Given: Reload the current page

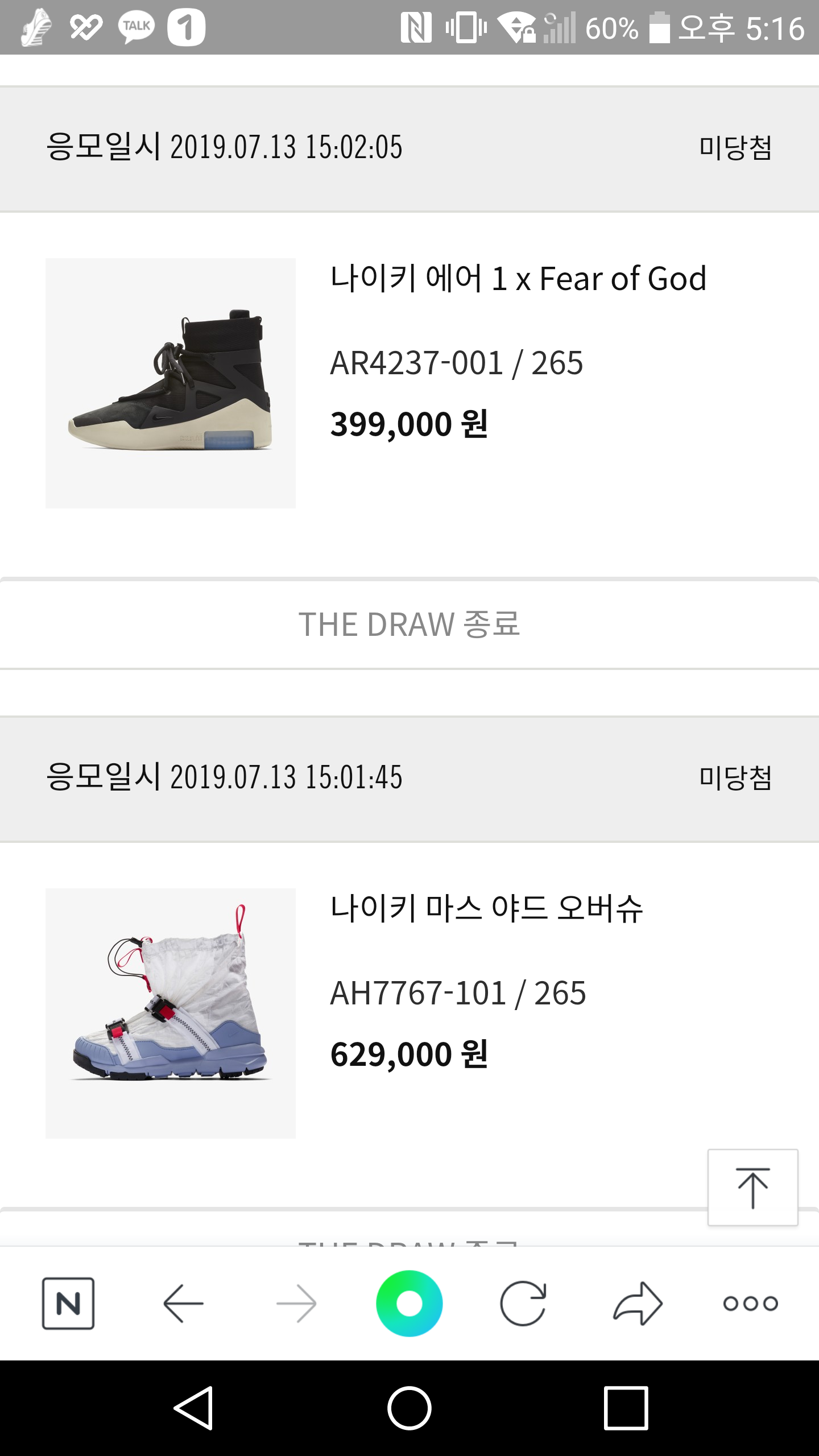Looking at the screenshot, I should pos(523,1303).
